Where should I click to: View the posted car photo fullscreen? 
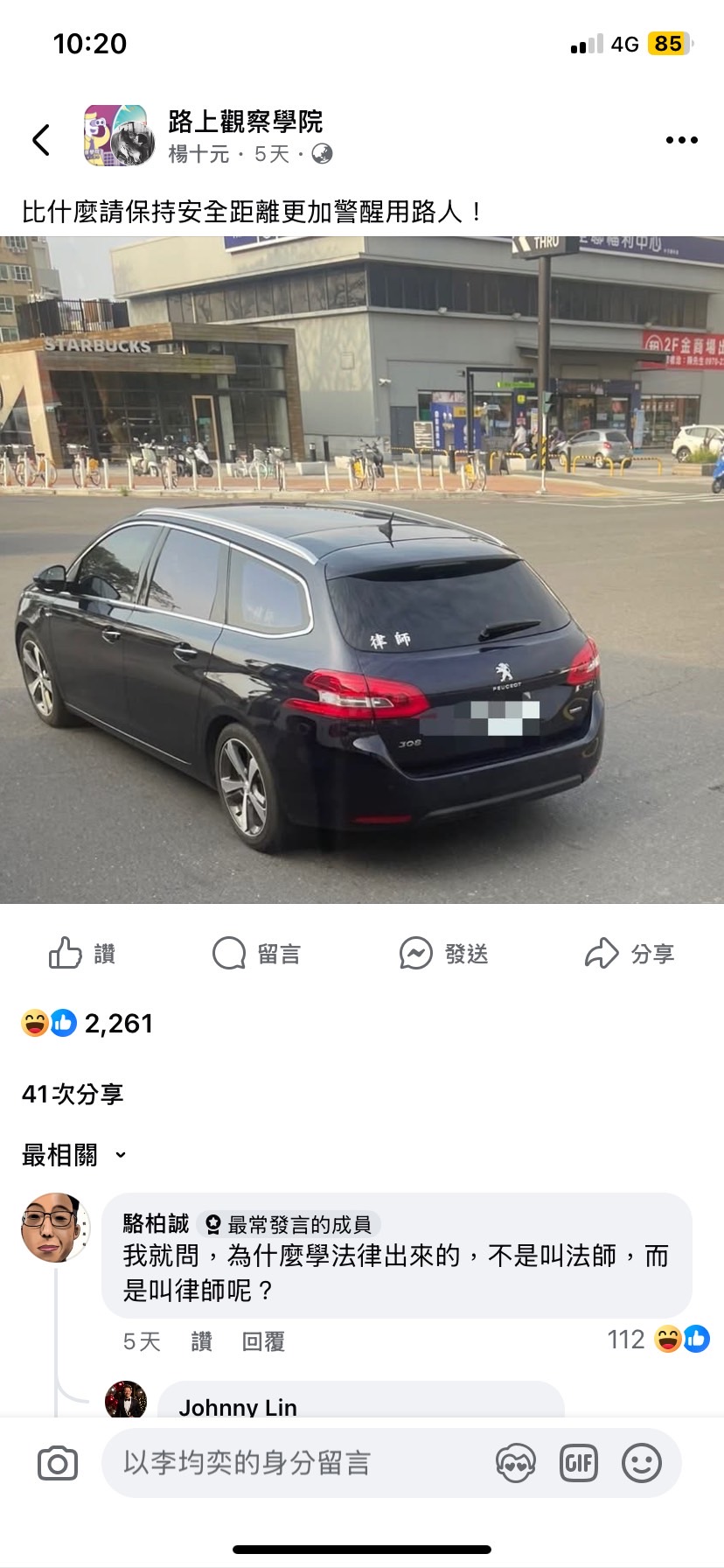(x=362, y=569)
